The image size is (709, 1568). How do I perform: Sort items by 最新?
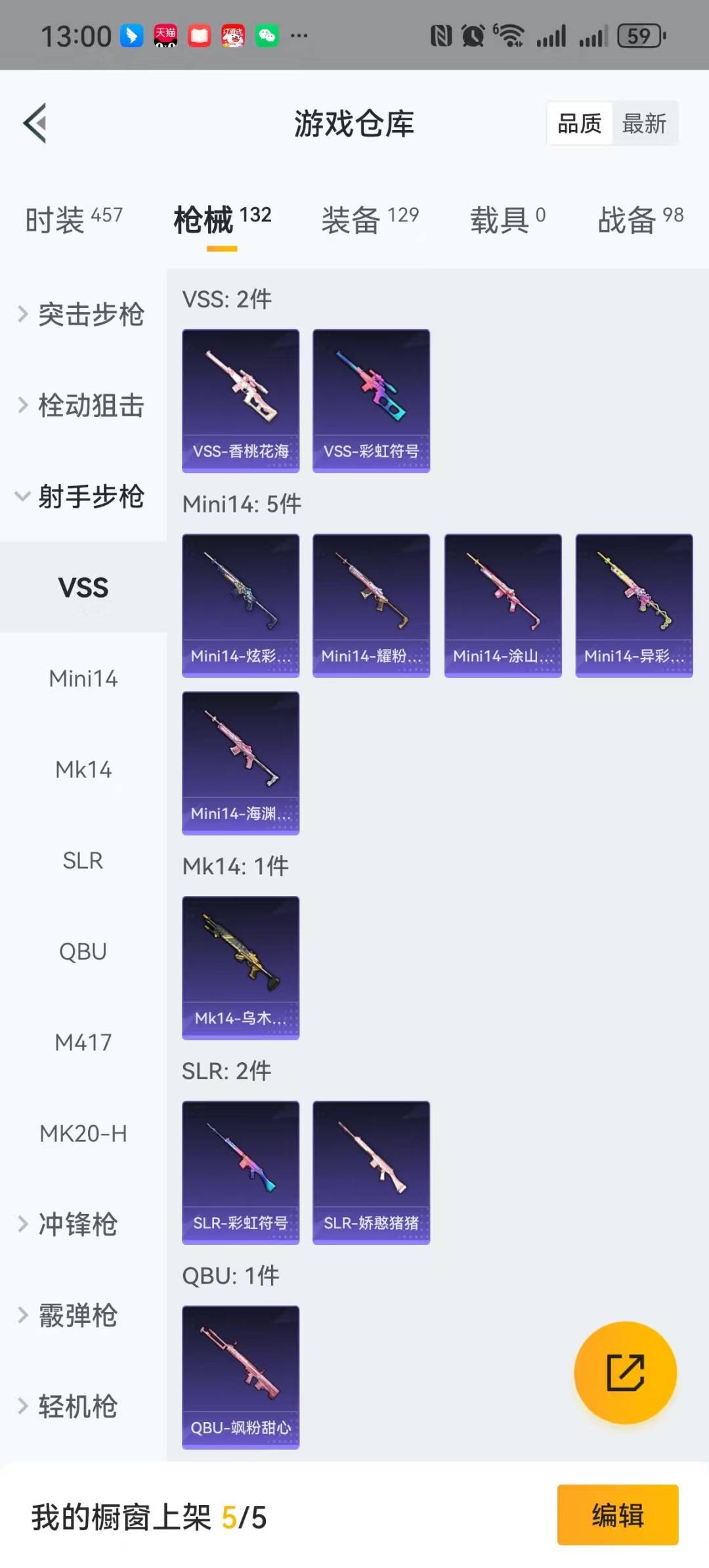644,123
